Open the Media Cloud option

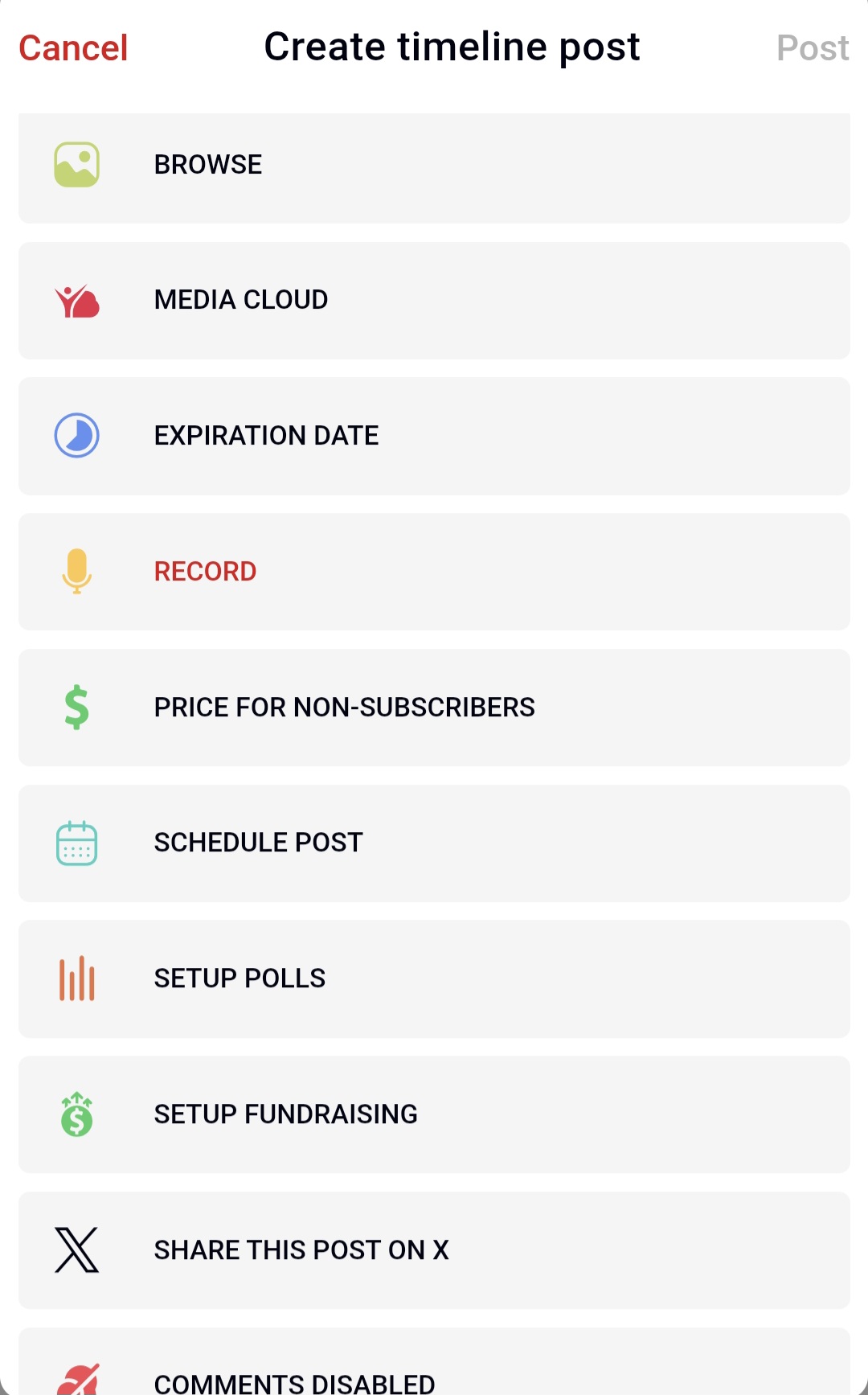pos(434,301)
